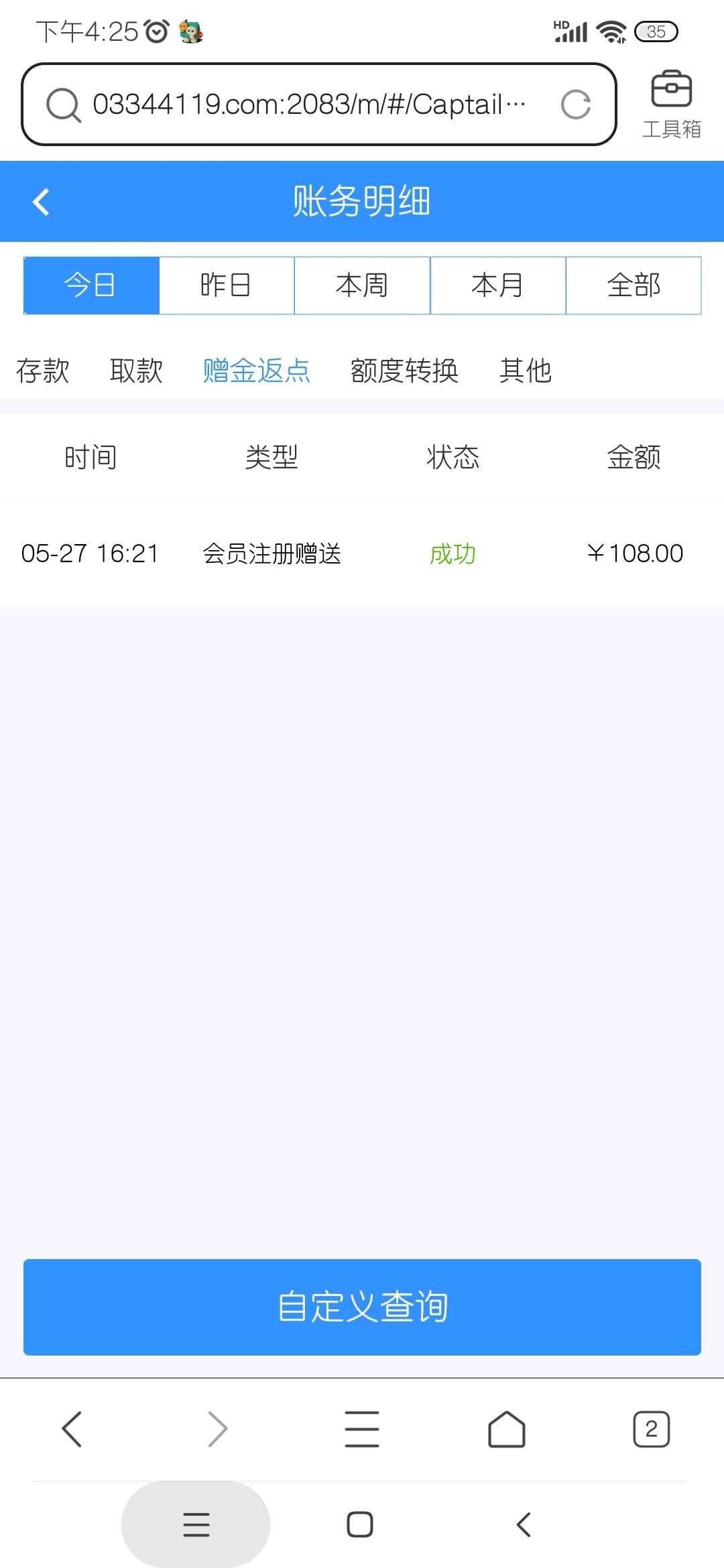The width and height of the screenshot is (724, 1568).
Task: Select the 今日 date filter
Action: (91, 285)
